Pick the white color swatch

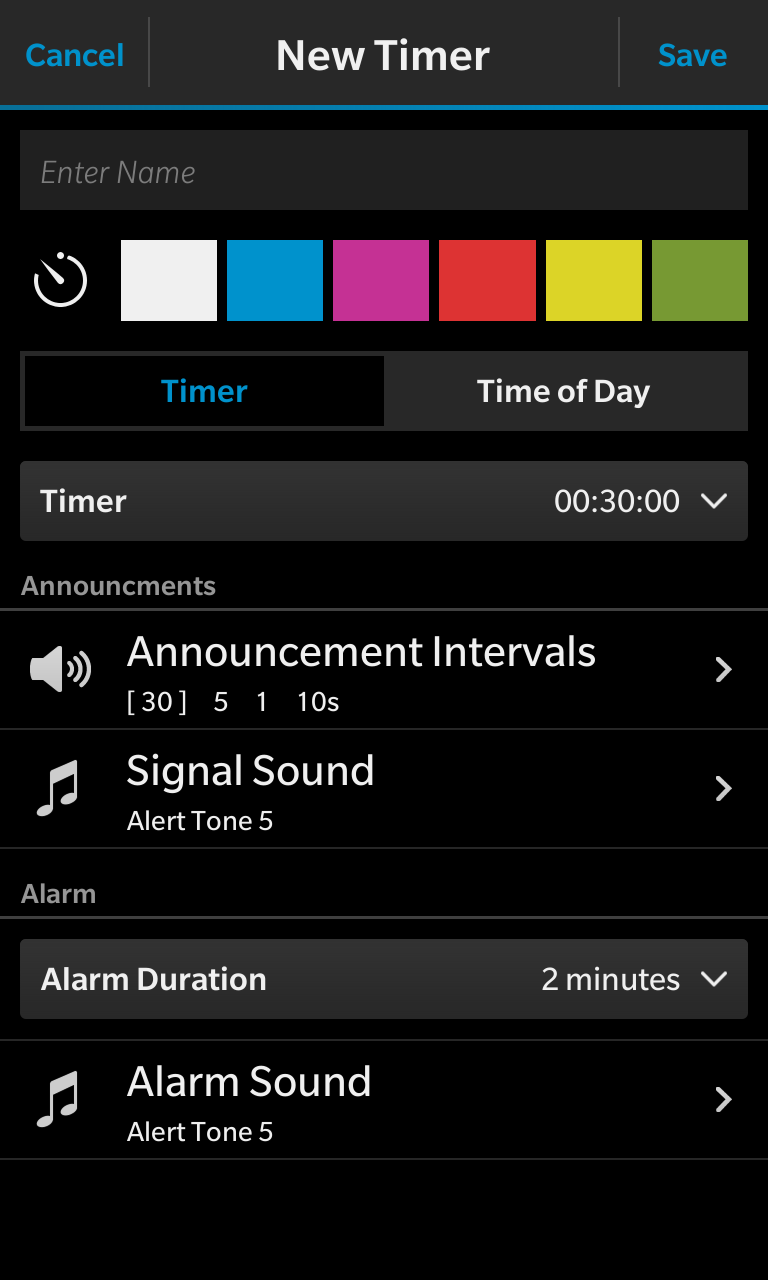pyautogui.click(x=169, y=281)
